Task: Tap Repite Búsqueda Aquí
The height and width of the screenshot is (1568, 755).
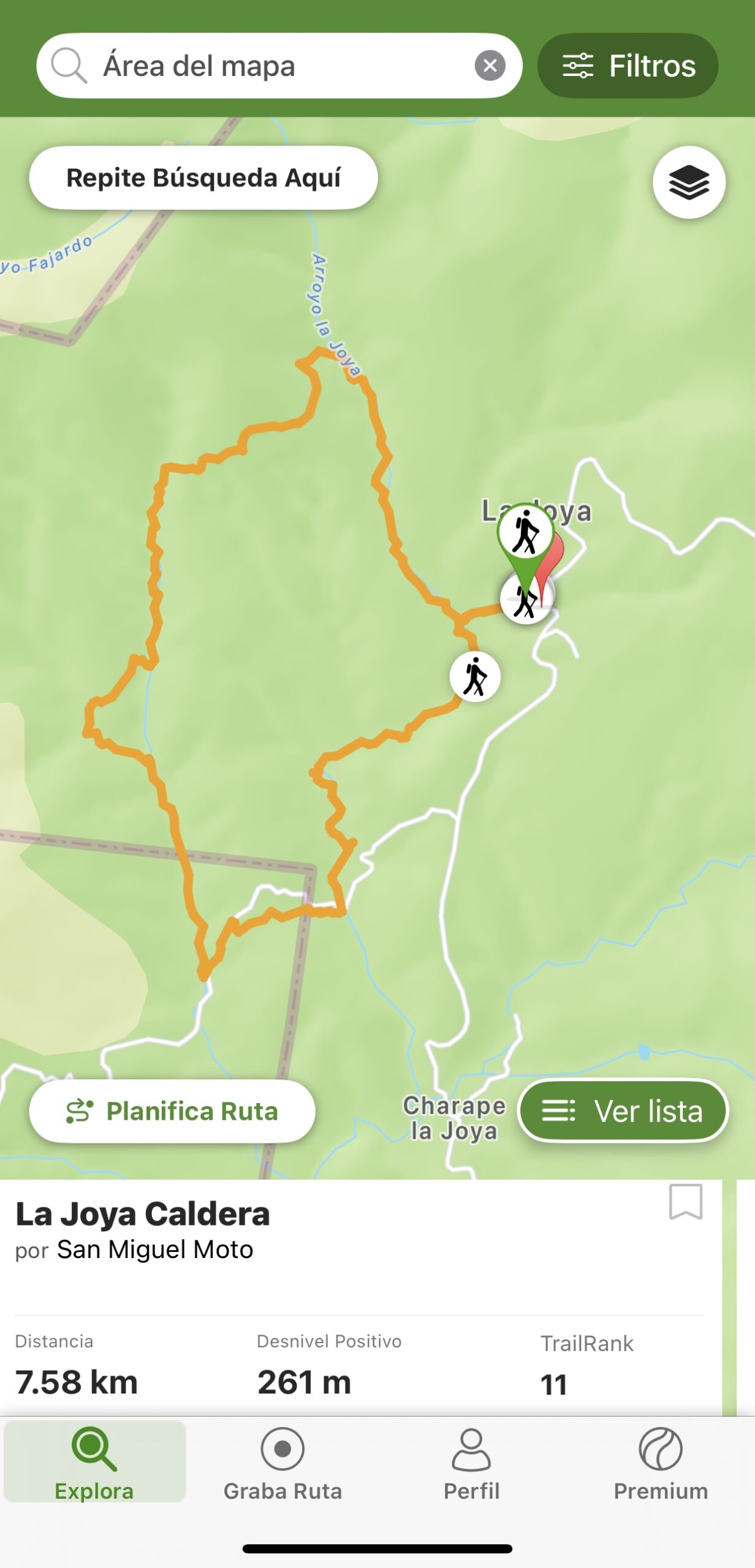Action: click(x=202, y=176)
